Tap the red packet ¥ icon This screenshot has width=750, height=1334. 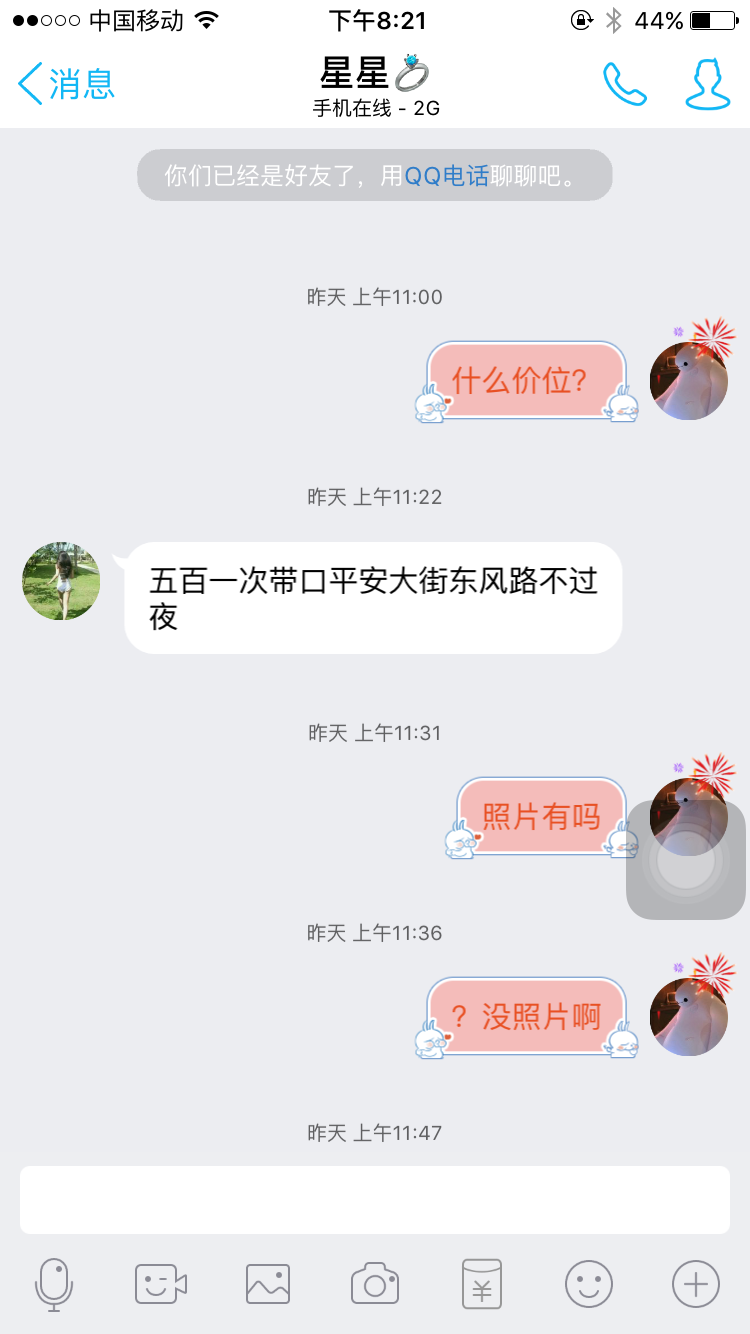[482, 1287]
